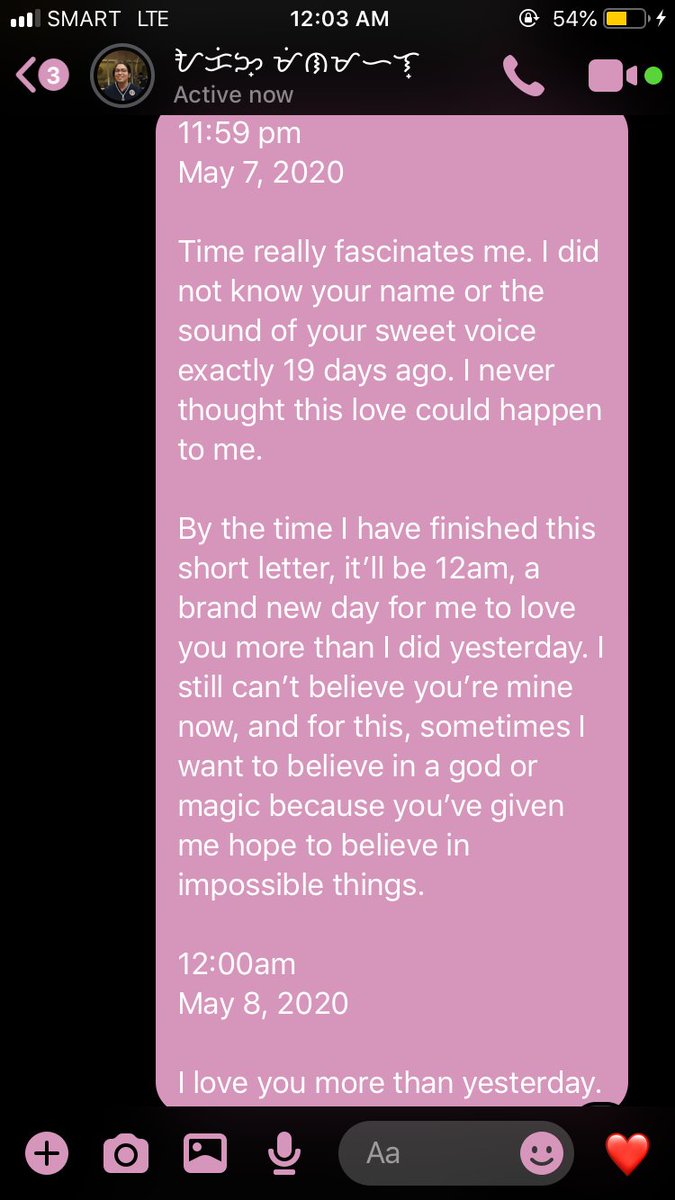Screen dimensions: 675x1200
Task: Open the contact's profile picture
Action: (x=123, y=76)
